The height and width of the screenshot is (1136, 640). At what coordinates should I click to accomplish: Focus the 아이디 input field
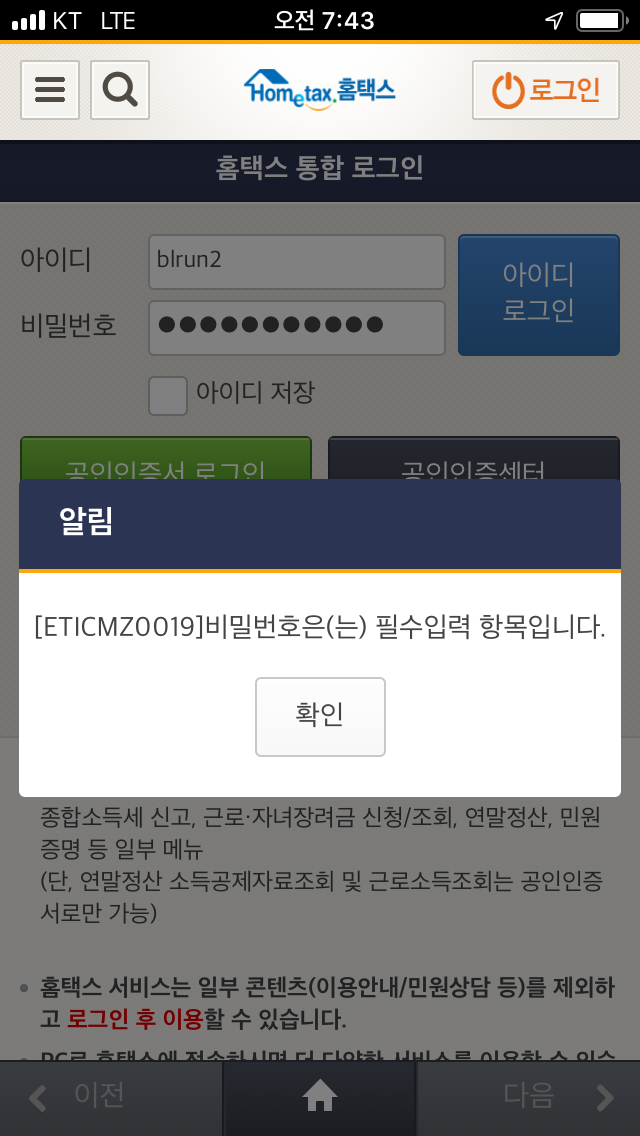click(296, 262)
